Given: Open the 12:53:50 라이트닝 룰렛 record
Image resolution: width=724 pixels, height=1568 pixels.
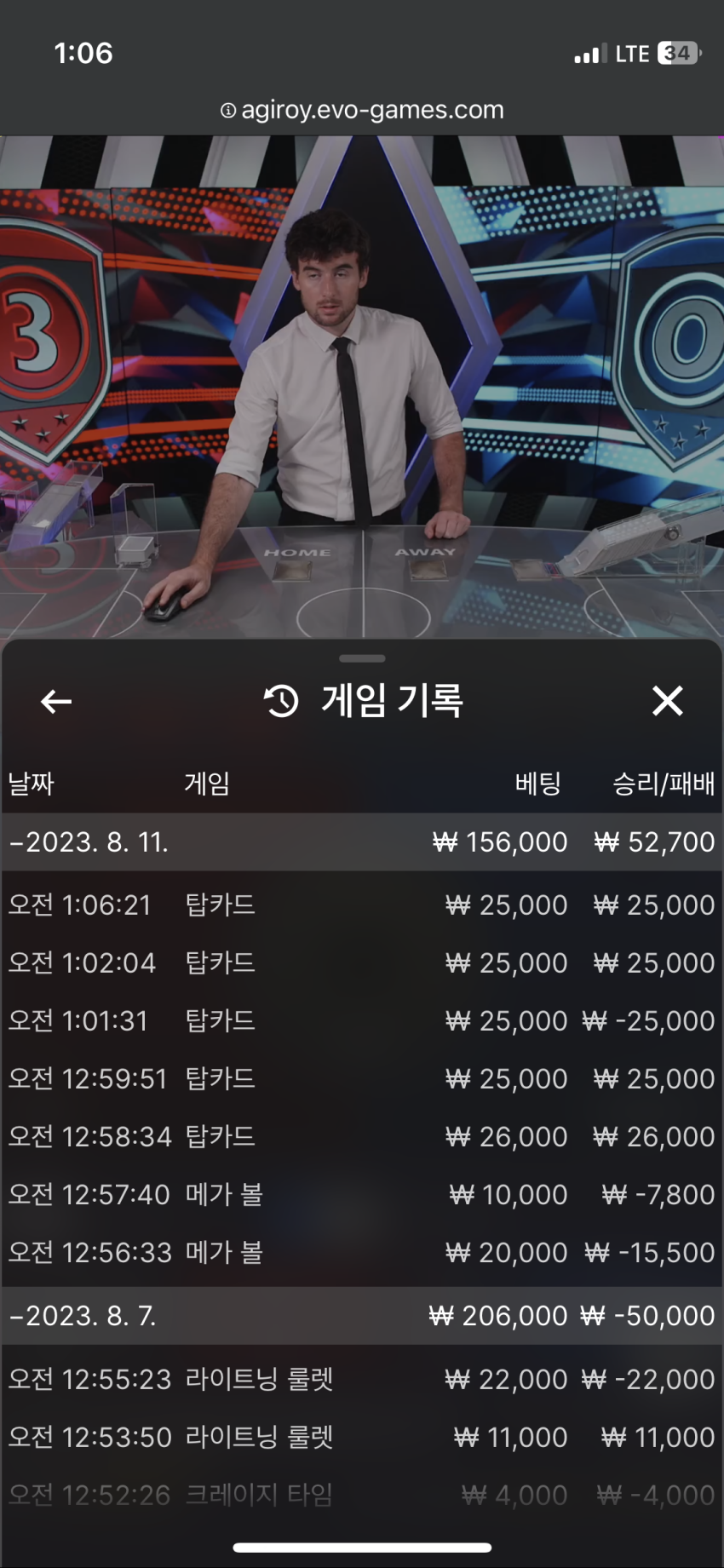Looking at the screenshot, I should click(x=362, y=1437).
